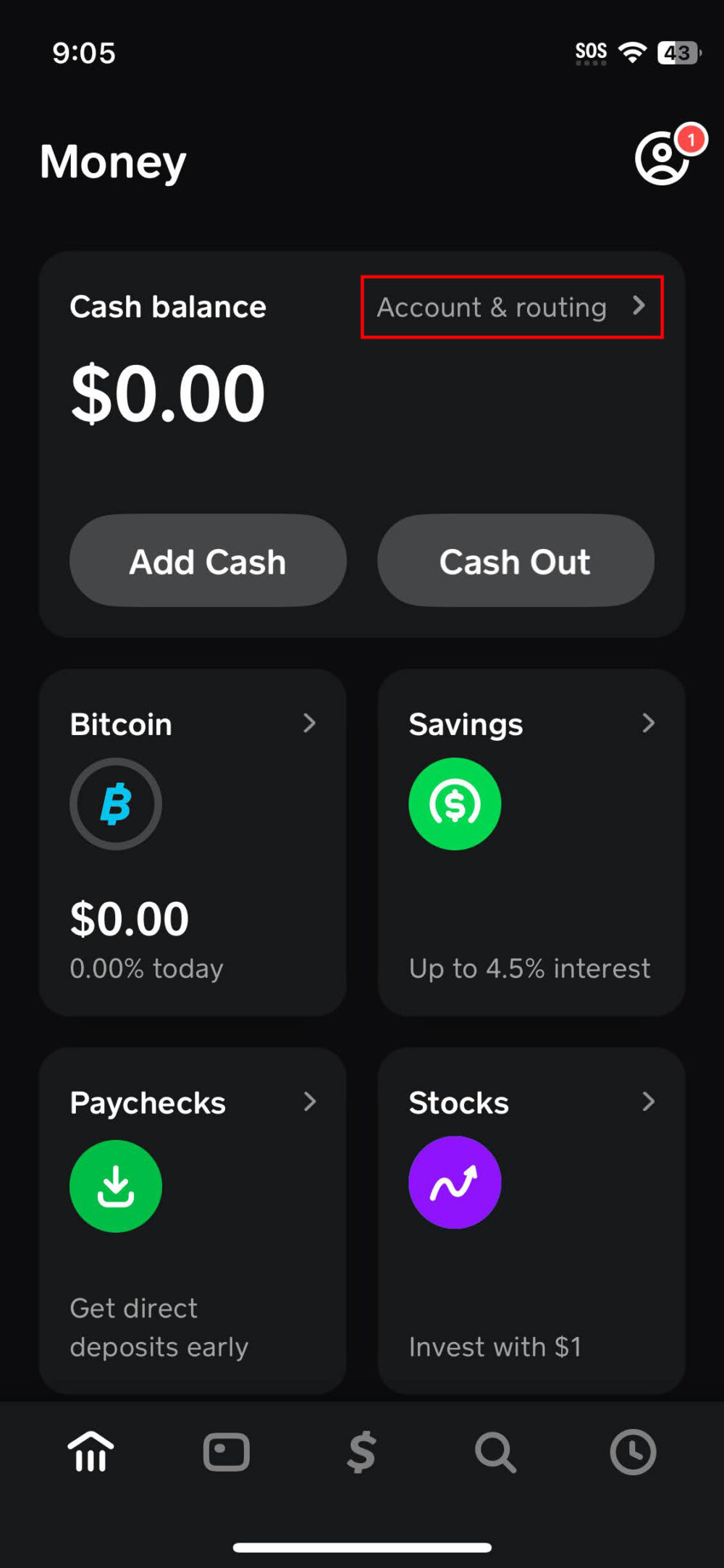Expand the Stocks card via its chevron
Screen dimensions: 724x1568
tap(649, 1102)
